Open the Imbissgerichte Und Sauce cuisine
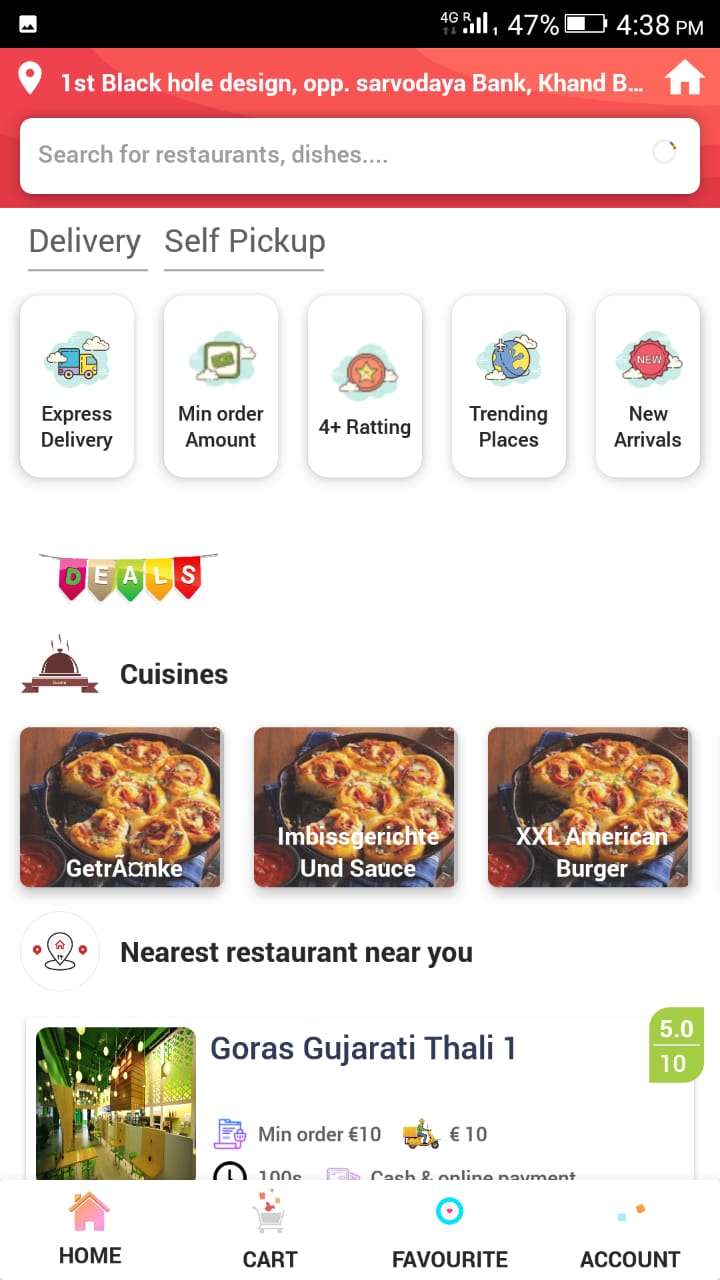 355,807
